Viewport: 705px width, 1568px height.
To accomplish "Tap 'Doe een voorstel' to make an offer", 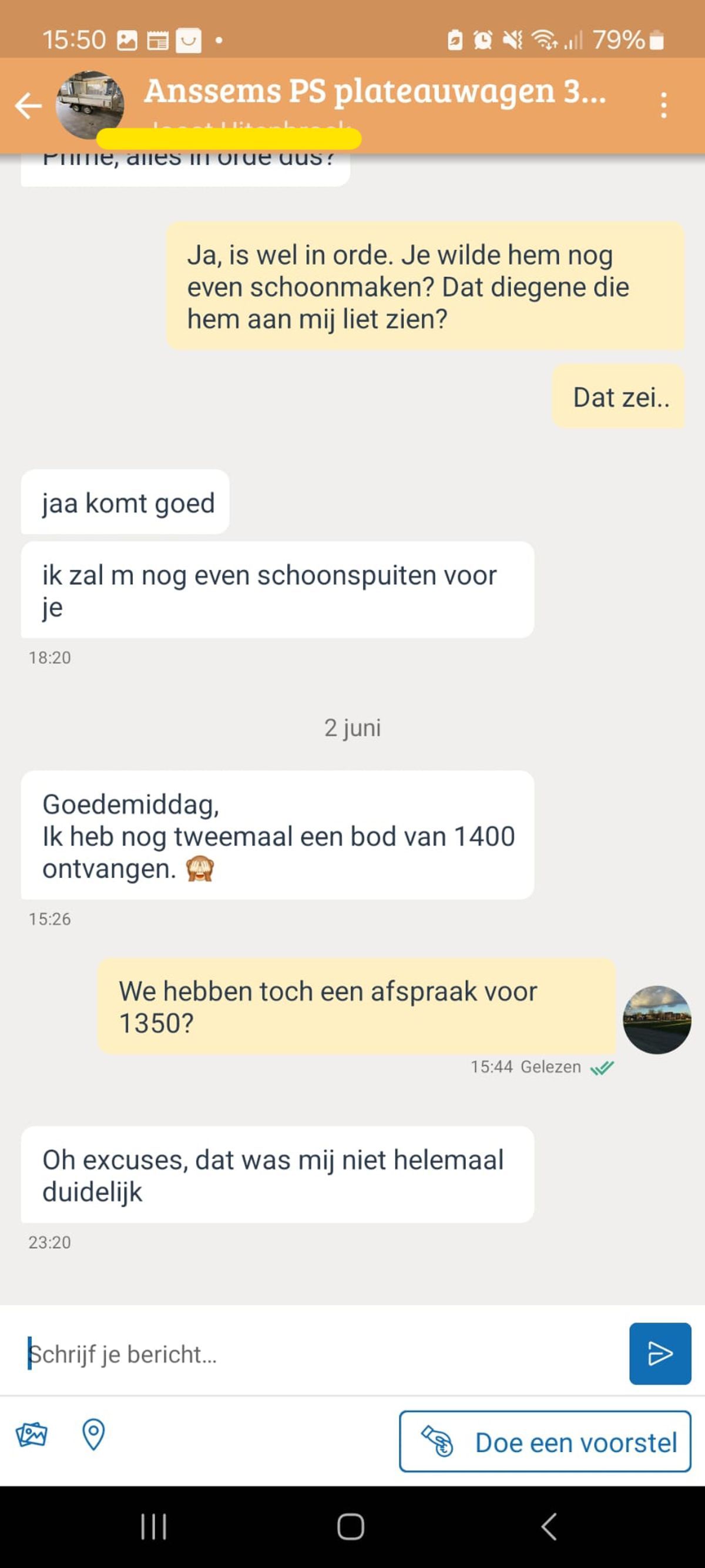I will coord(545,1442).
